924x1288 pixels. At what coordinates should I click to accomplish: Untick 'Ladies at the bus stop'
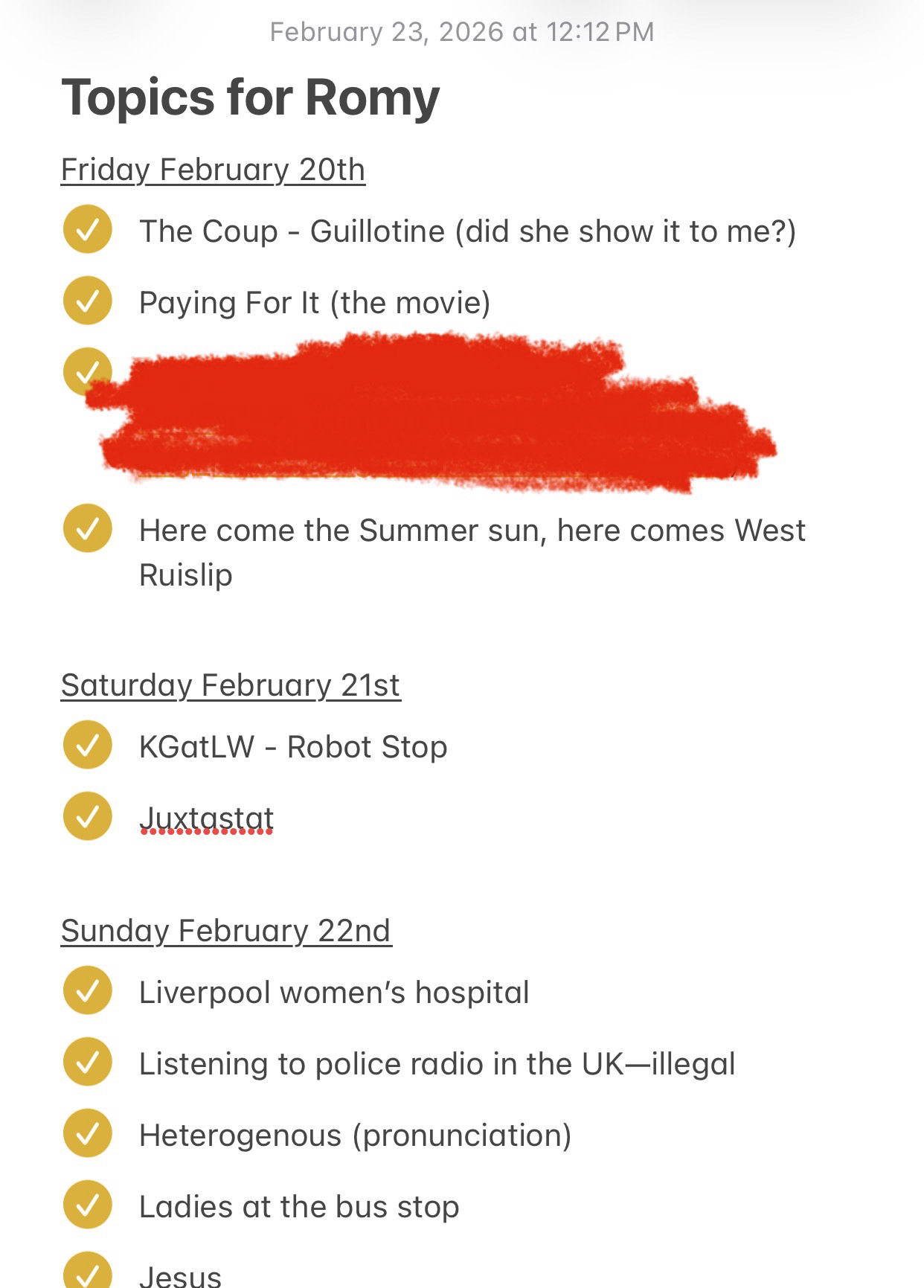click(x=88, y=1205)
